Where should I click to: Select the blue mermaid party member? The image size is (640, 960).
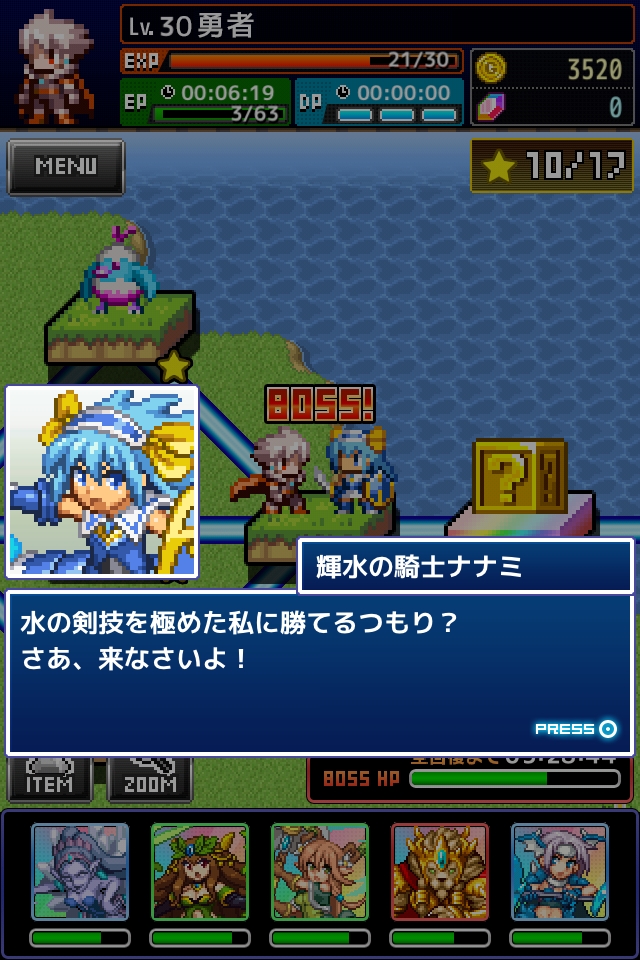click(80, 872)
